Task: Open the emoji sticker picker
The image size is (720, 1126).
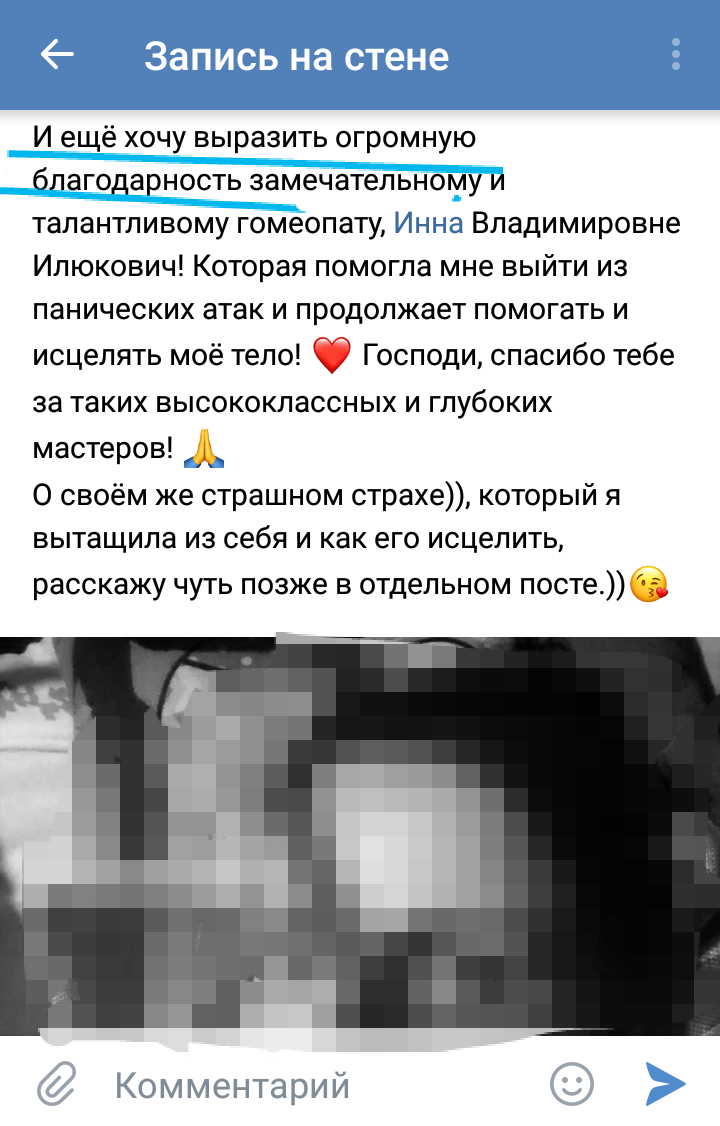Action: pos(573,1083)
